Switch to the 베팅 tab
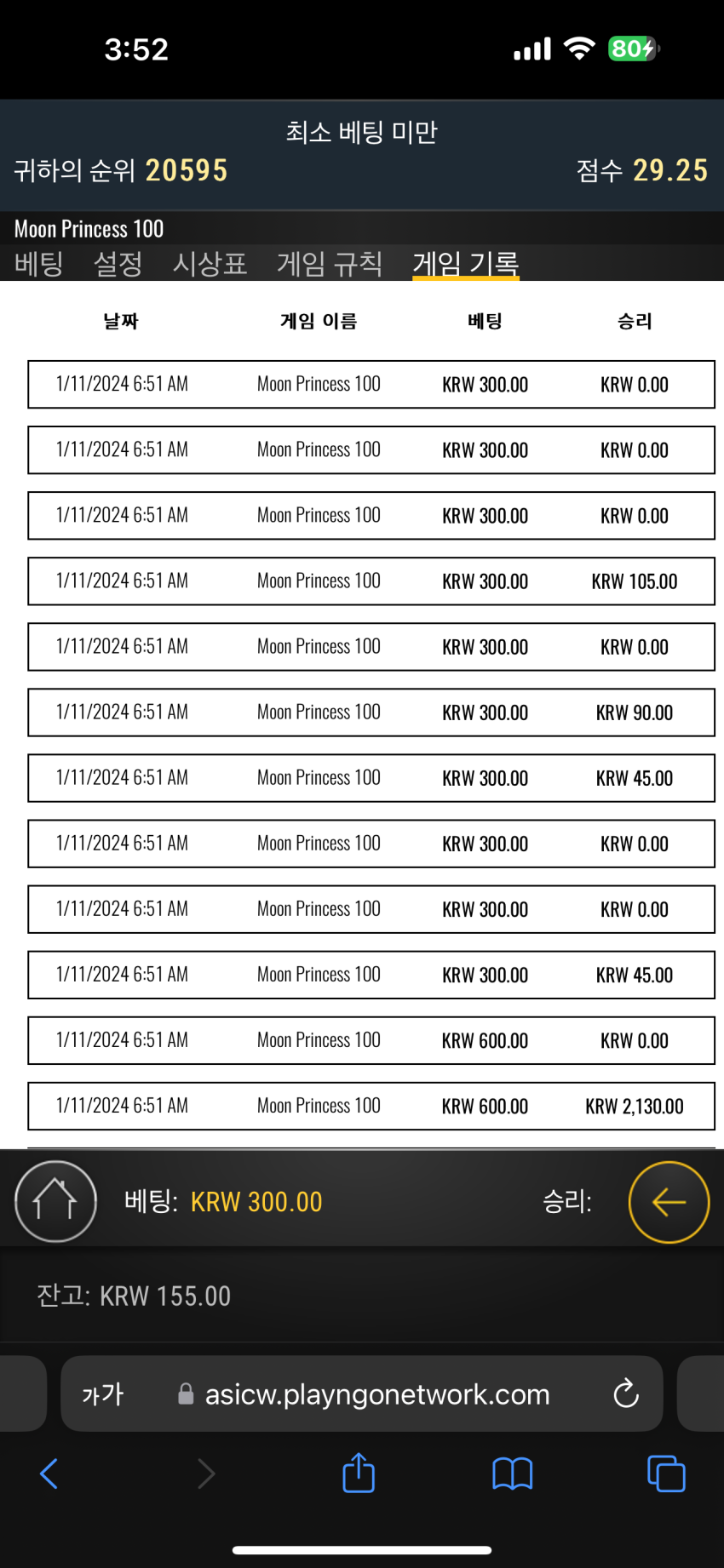This screenshot has height=1568, width=724. [x=39, y=264]
